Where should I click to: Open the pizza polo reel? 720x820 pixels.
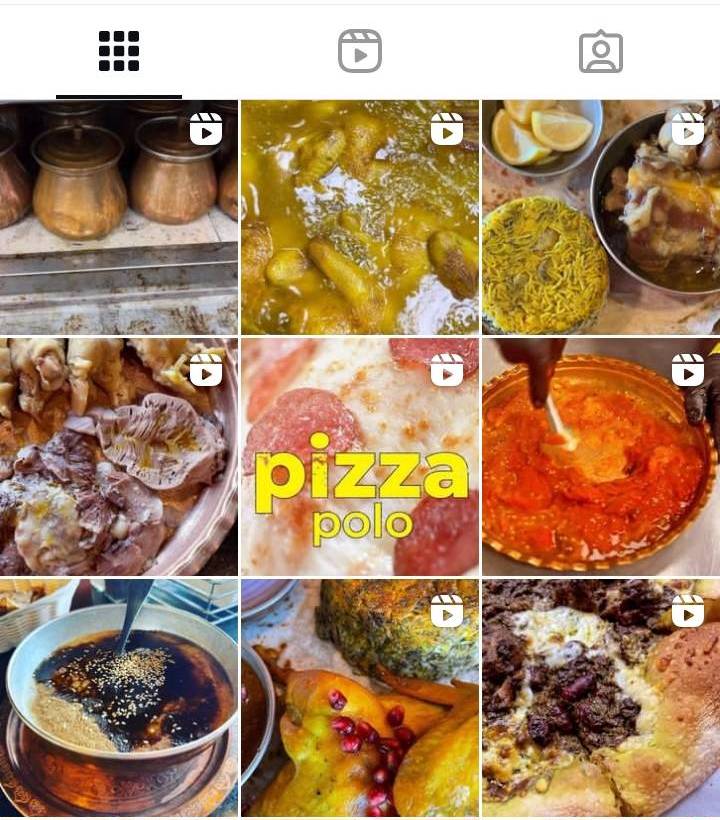(360, 457)
